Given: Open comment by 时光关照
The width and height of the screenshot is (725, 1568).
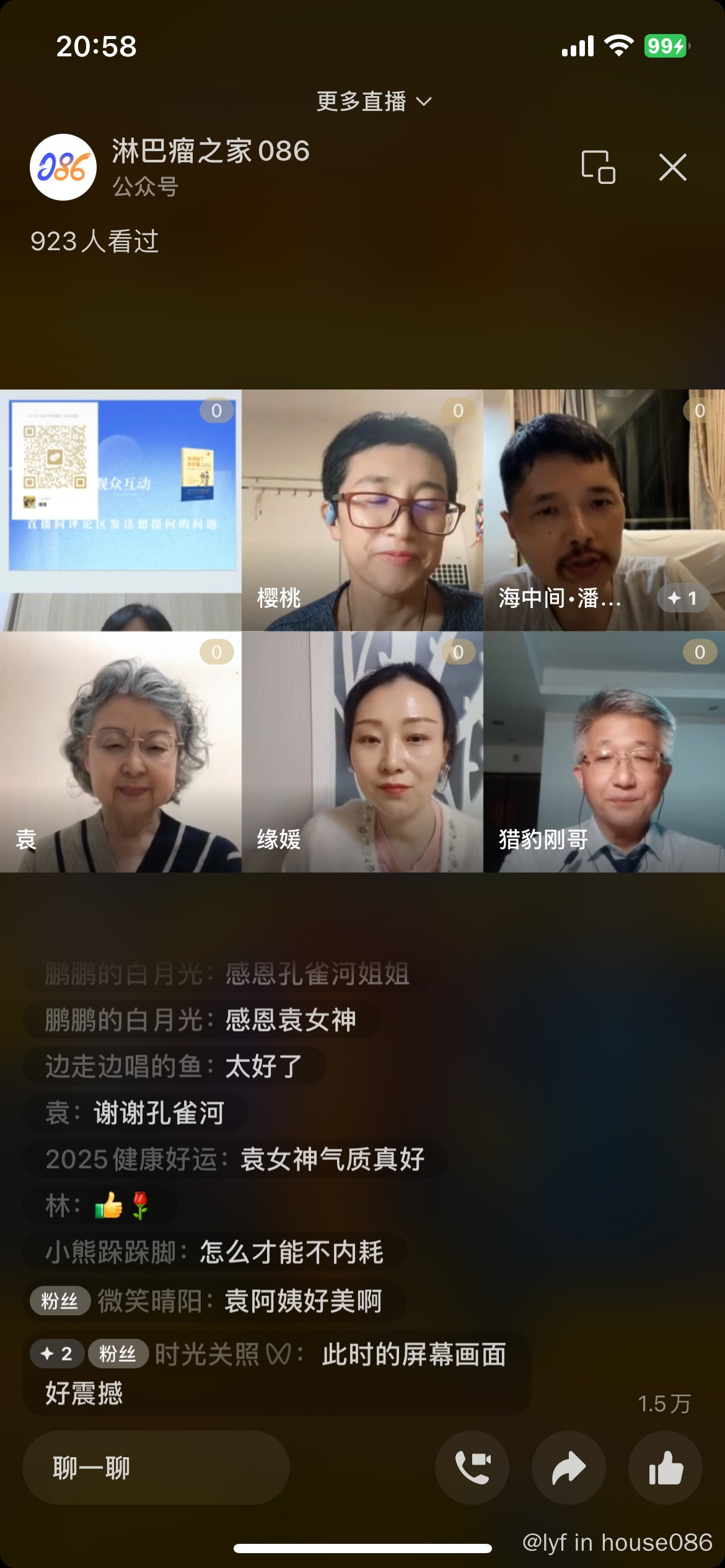Looking at the screenshot, I should (x=276, y=1373).
